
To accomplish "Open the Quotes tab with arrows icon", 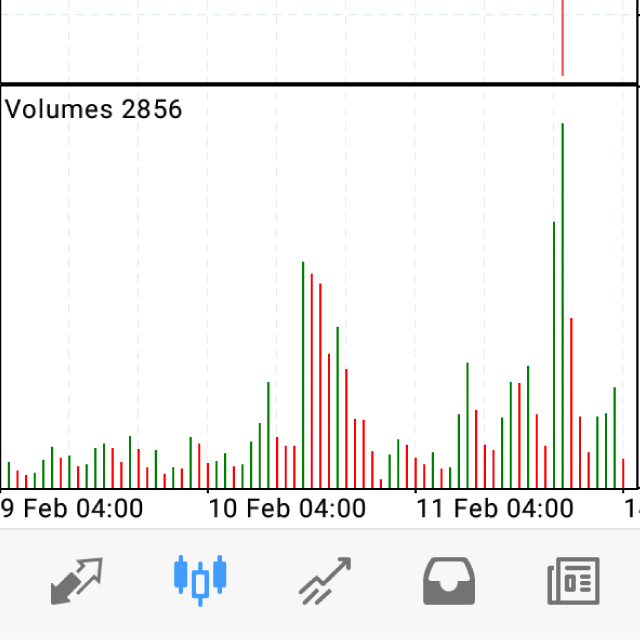I will [77, 581].
